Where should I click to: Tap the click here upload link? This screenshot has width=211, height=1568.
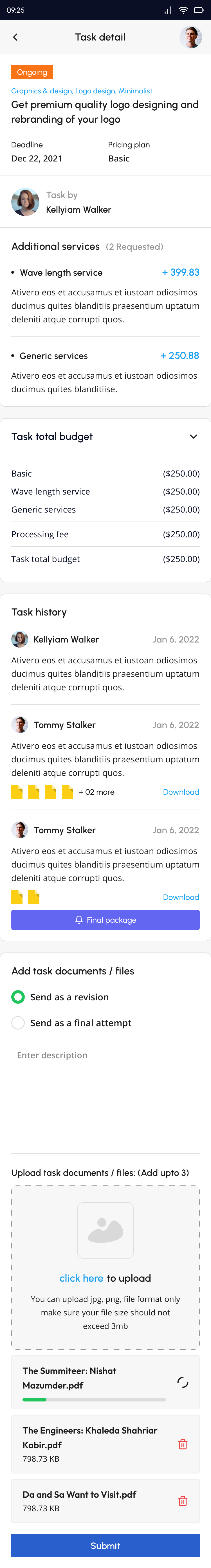[81, 1278]
